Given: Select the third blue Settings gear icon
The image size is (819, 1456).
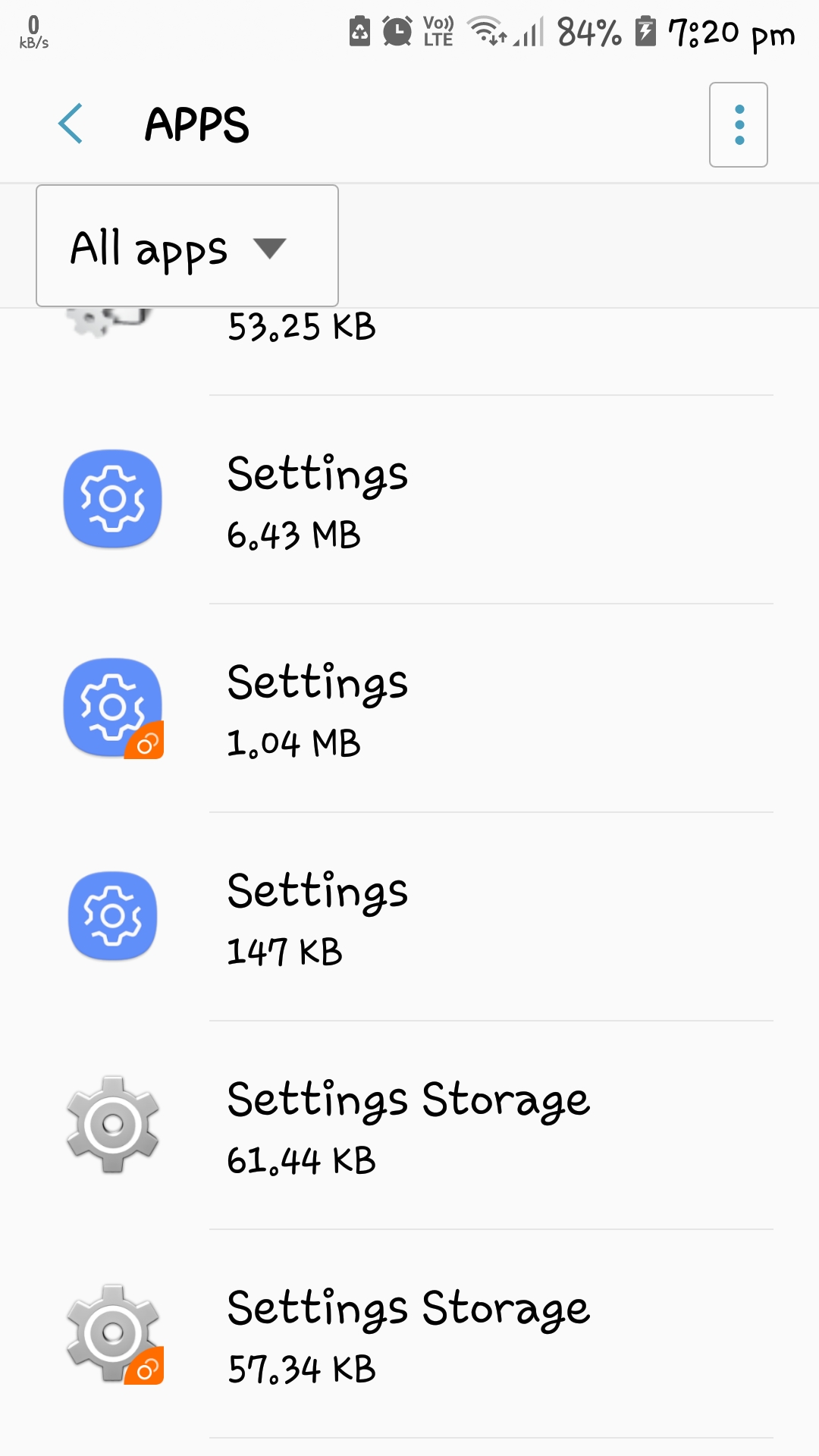Looking at the screenshot, I should 111,915.
